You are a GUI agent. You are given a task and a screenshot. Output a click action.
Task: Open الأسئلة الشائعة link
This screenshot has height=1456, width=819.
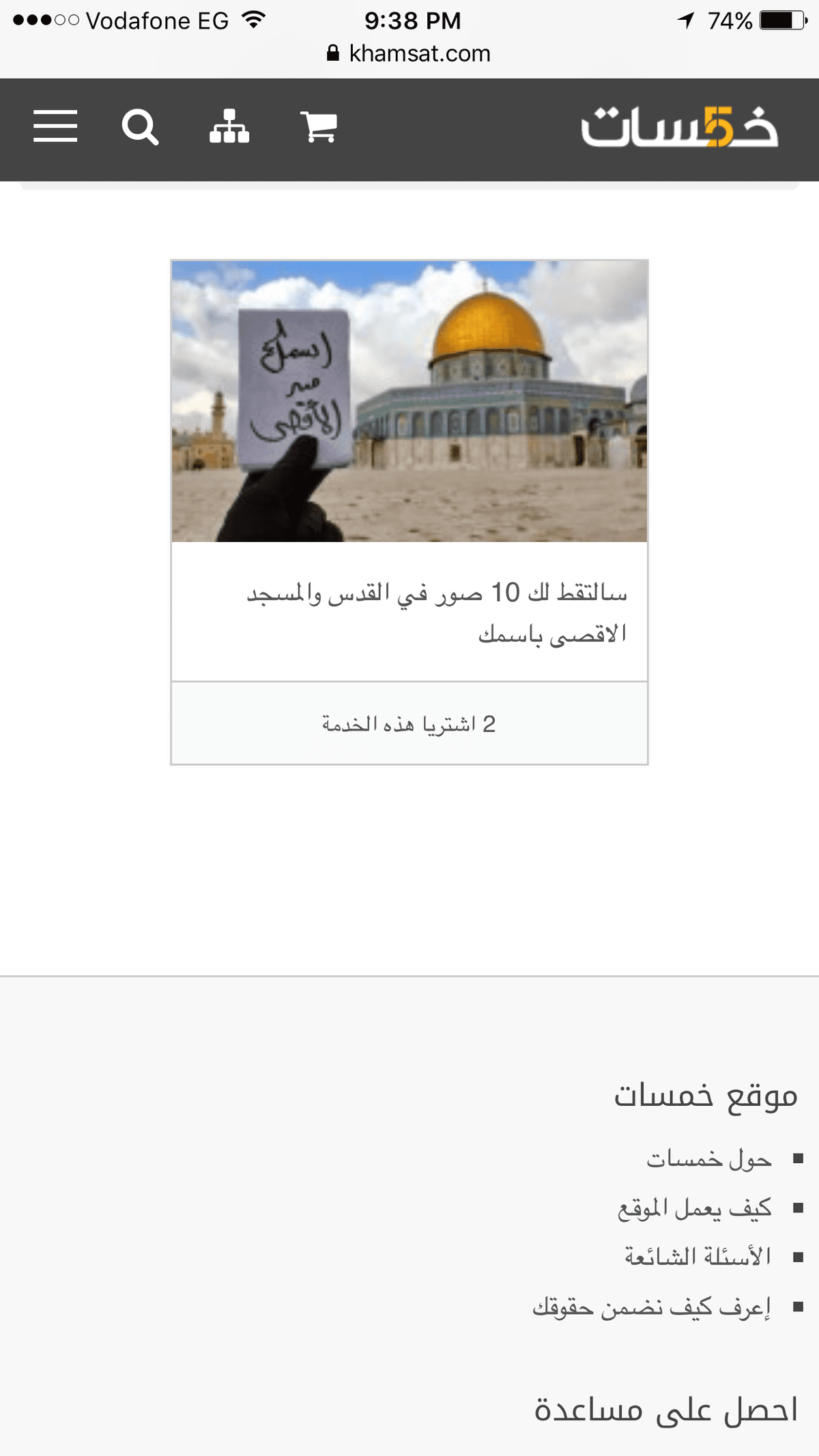[x=698, y=1257]
